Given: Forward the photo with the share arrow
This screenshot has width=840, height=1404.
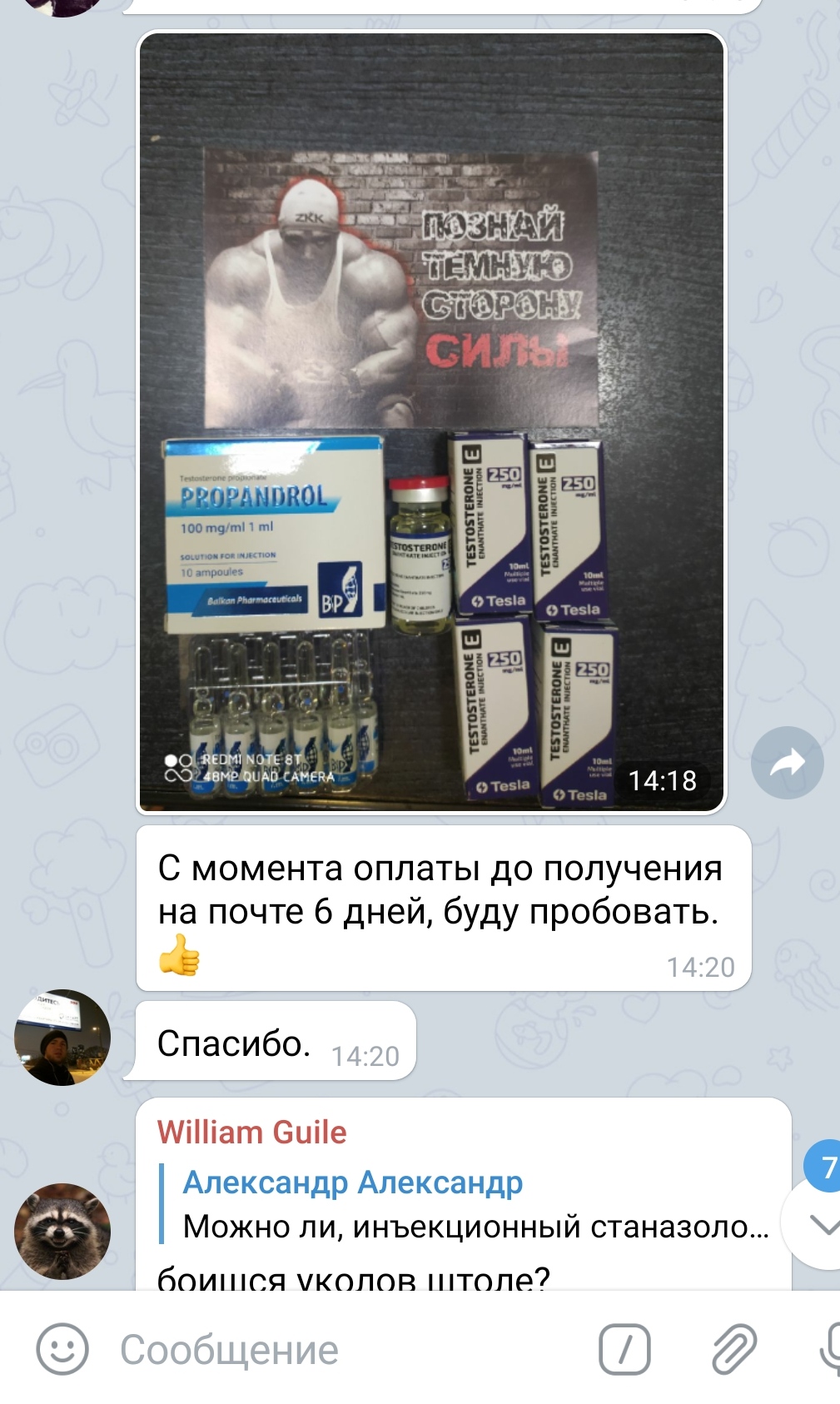Looking at the screenshot, I should [x=787, y=762].
